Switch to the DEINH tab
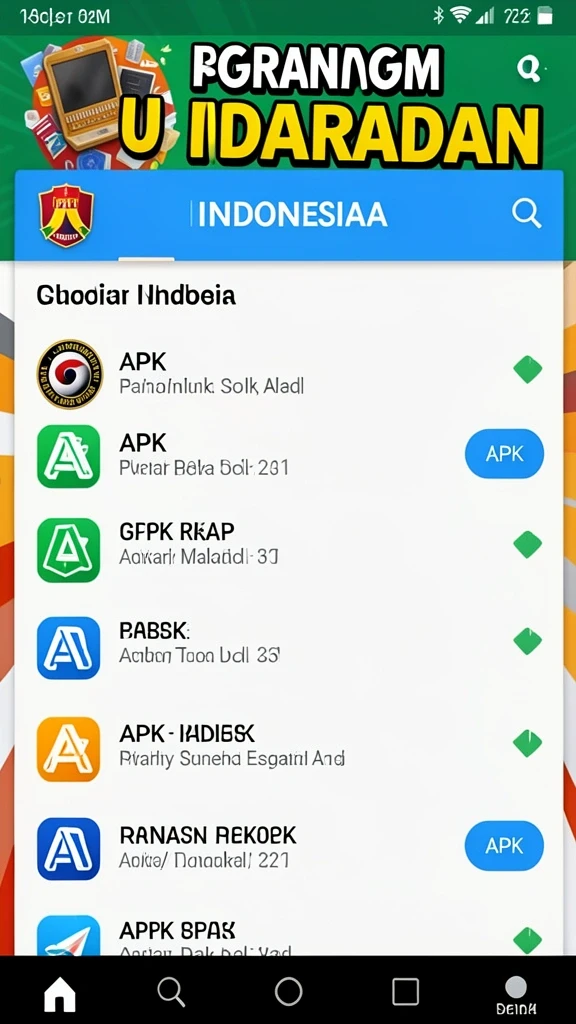The height and width of the screenshot is (1024, 576). [516, 995]
